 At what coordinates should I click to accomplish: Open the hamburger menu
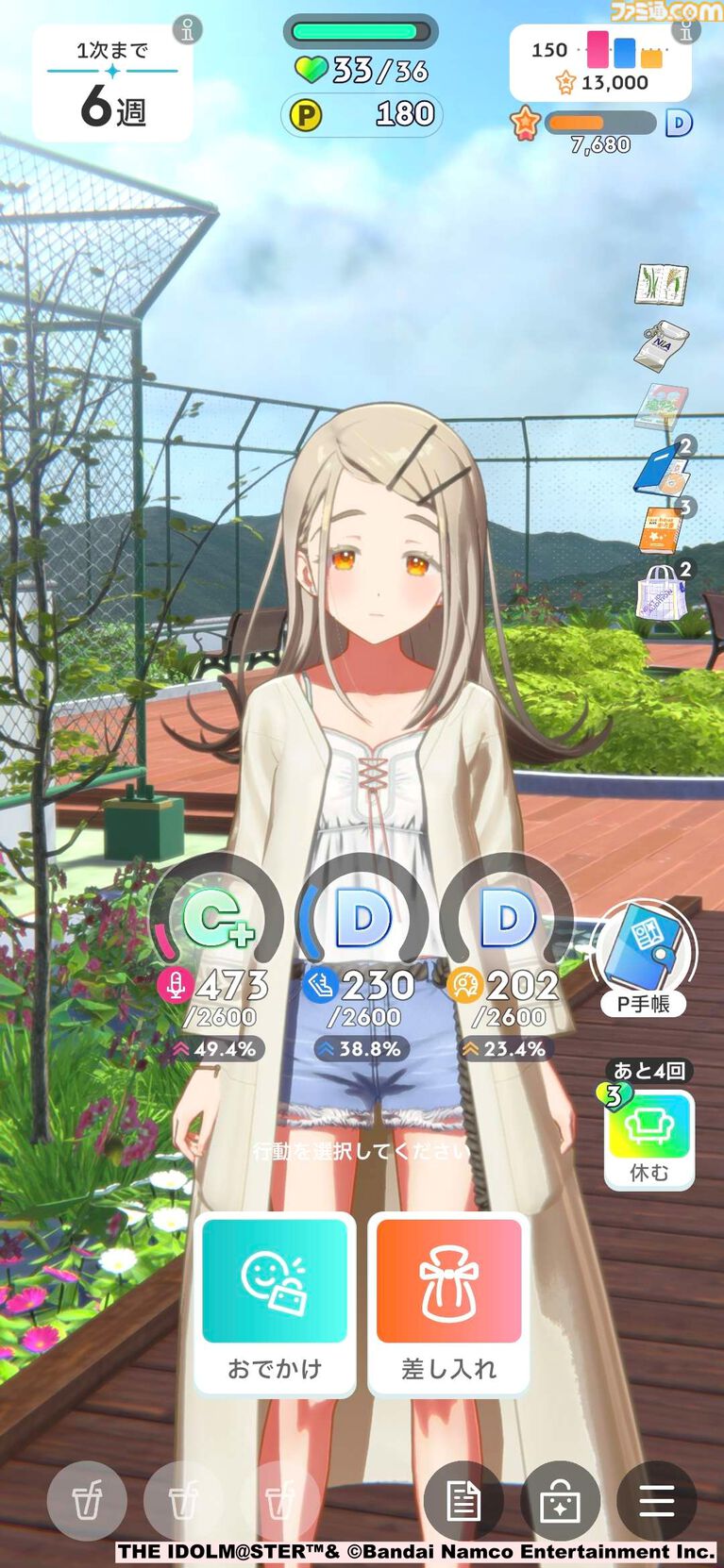(x=656, y=1500)
